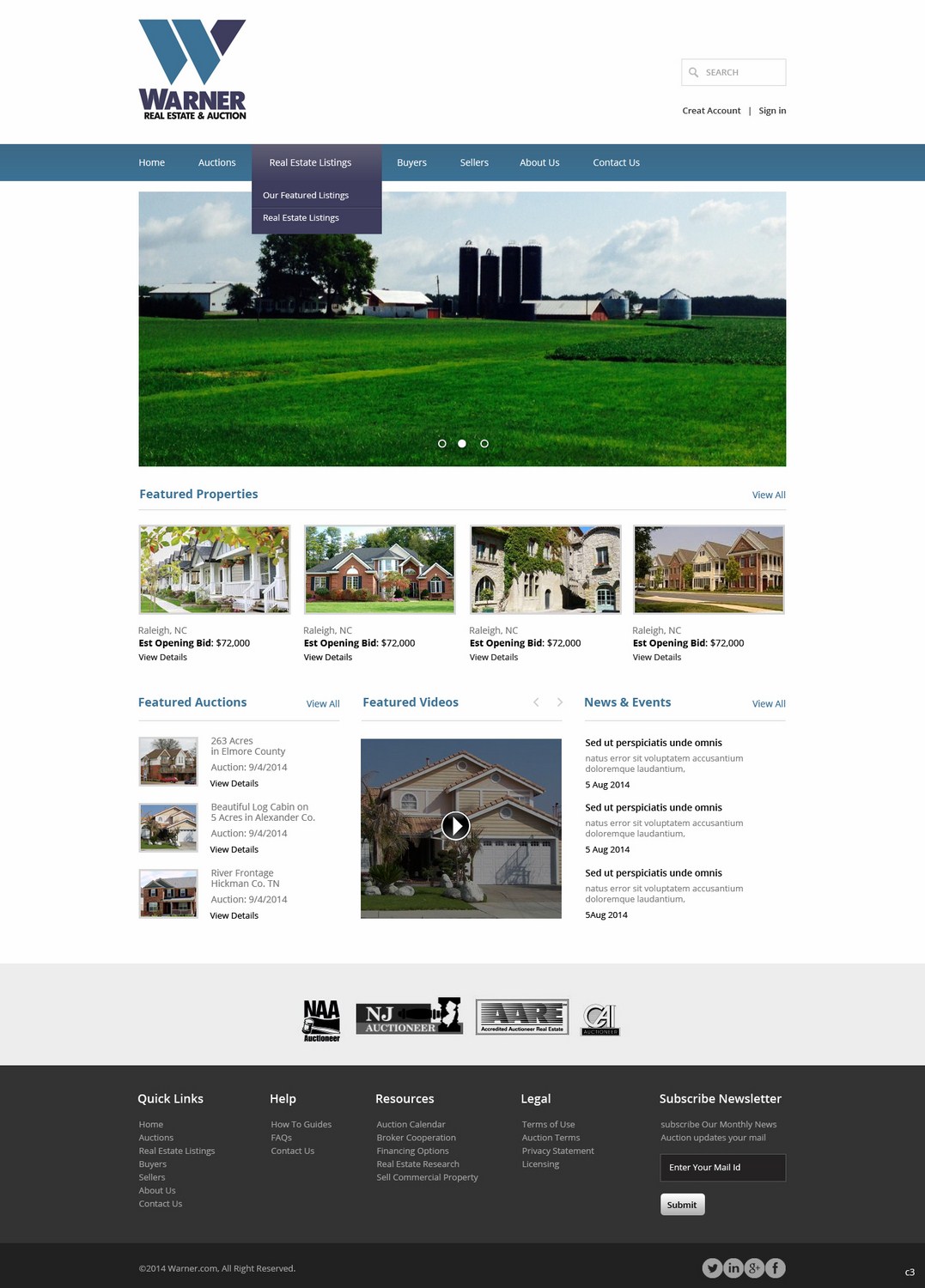Select Our Featured Listings from the dropdown
The image size is (925, 1288).
click(x=305, y=196)
